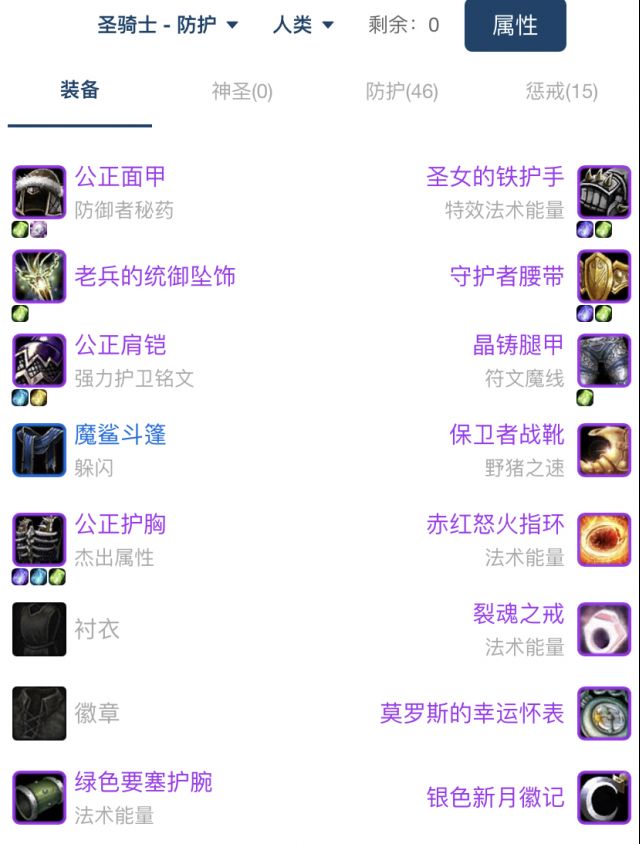Open the 公正面甲 helmet item

click(120, 177)
